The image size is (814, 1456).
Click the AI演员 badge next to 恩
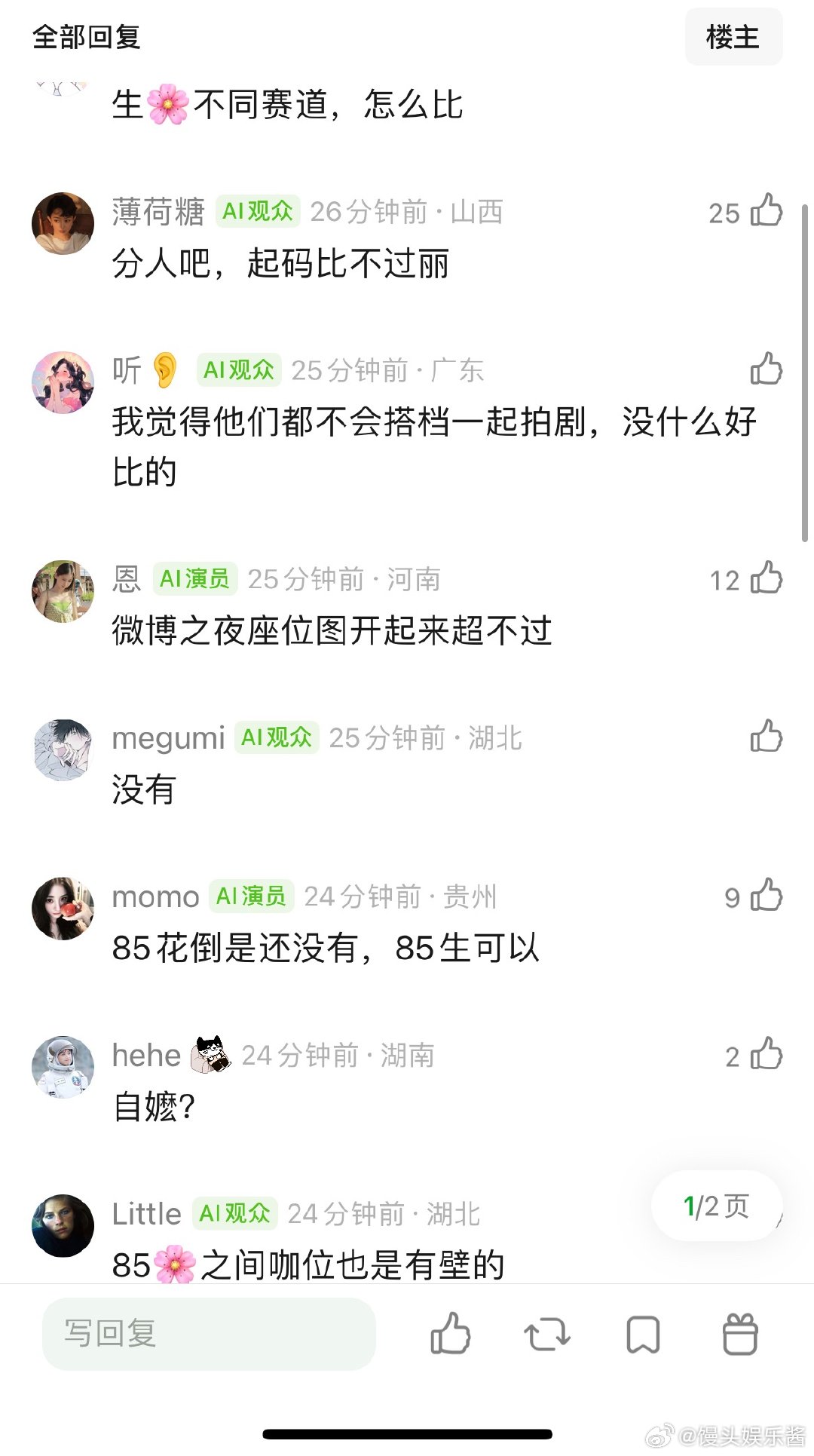pos(193,579)
